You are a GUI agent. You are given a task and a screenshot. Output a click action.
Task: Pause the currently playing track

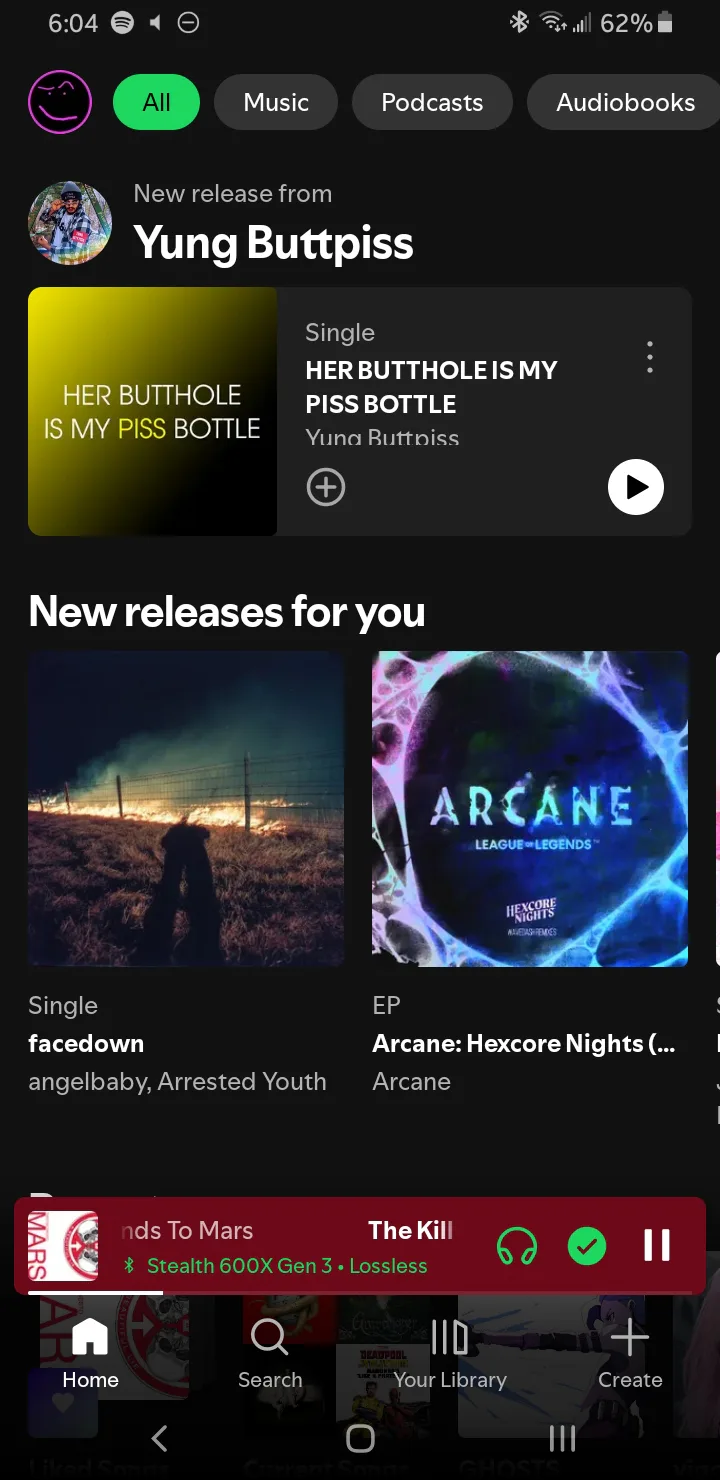point(657,1246)
